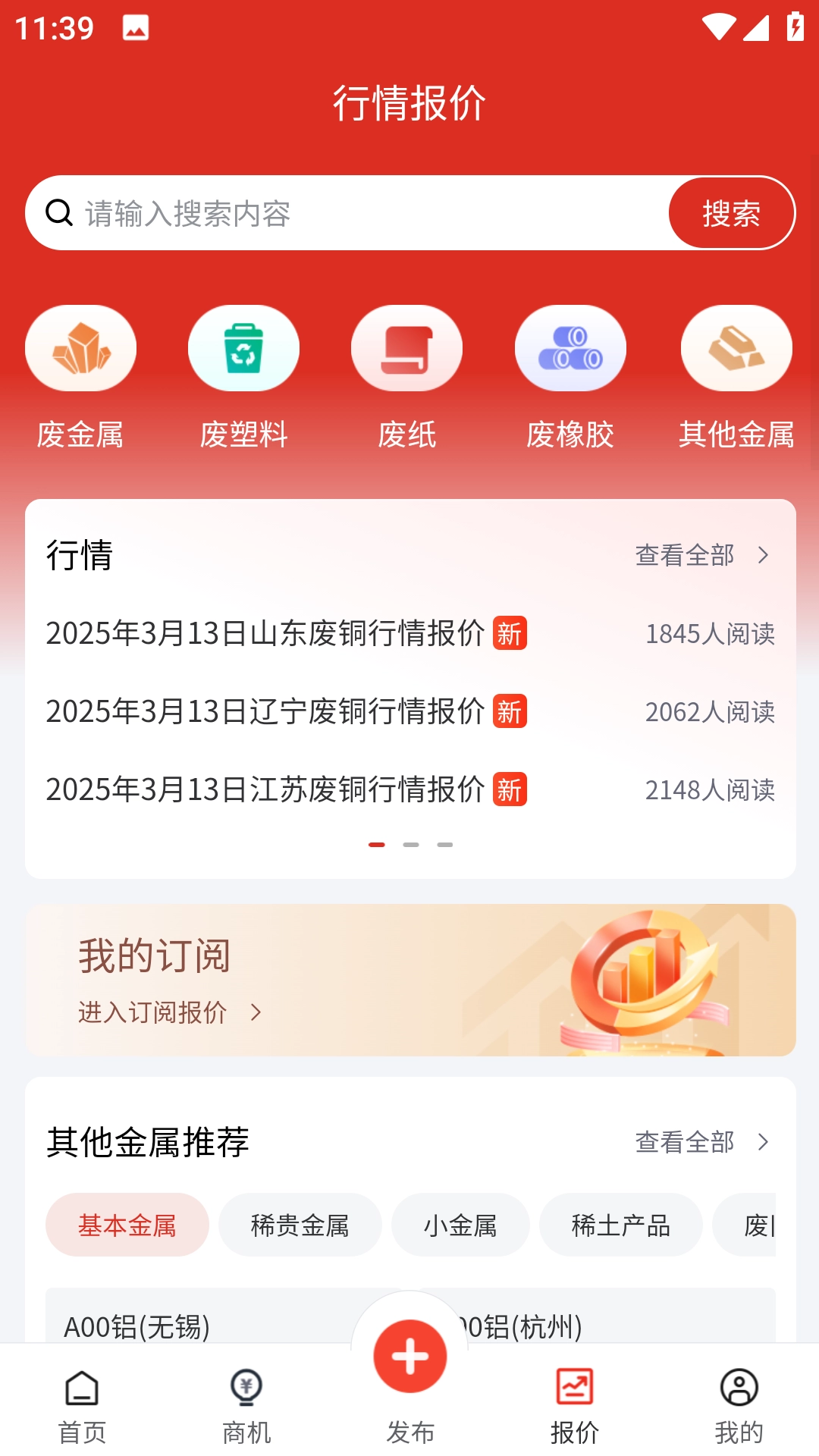Tap the second carousel indicator dot
Screen dimensions: 819x1456
tap(410, 843)
